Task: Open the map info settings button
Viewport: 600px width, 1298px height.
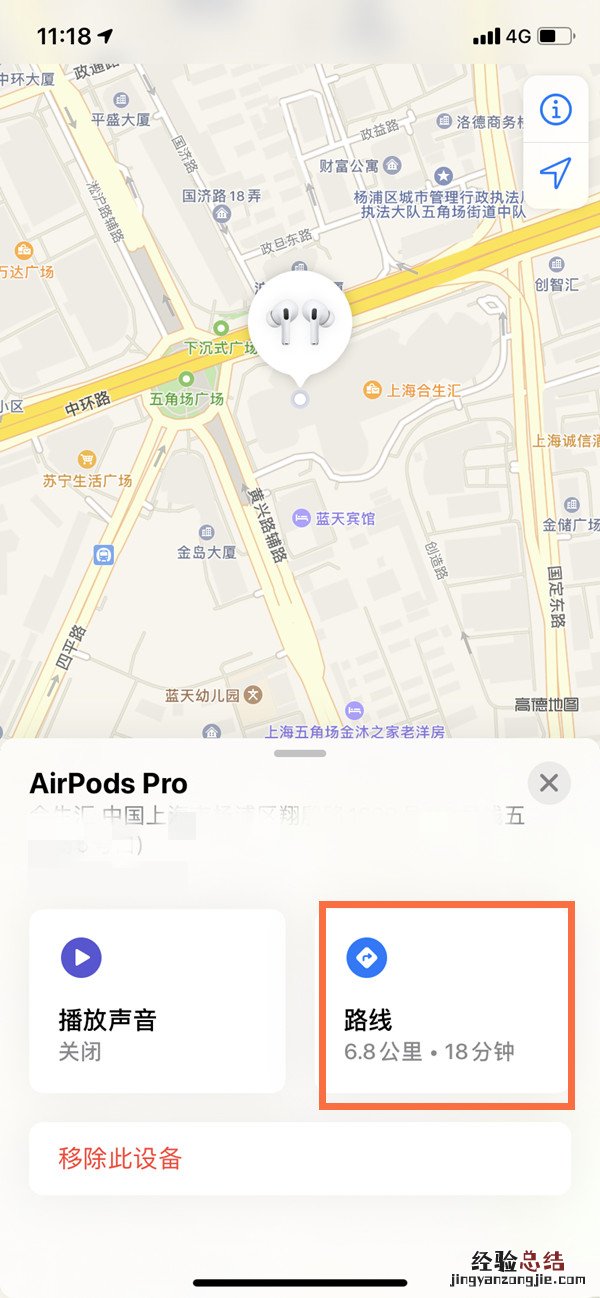Action: (555, 110)
